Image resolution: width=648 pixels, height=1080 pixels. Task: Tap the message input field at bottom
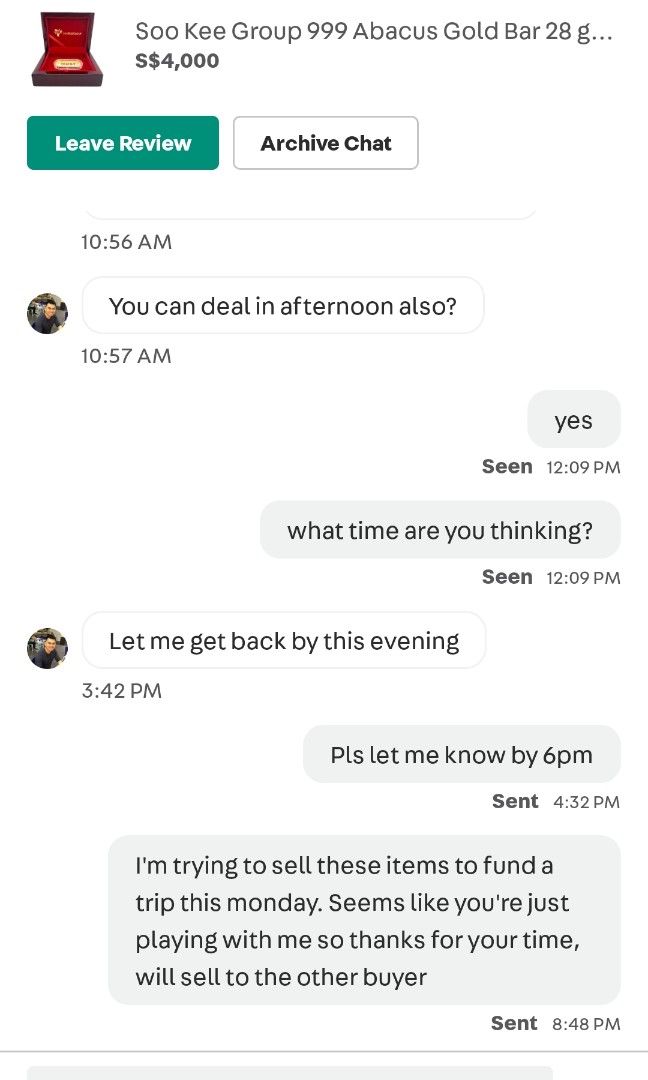pos(289,1072)
